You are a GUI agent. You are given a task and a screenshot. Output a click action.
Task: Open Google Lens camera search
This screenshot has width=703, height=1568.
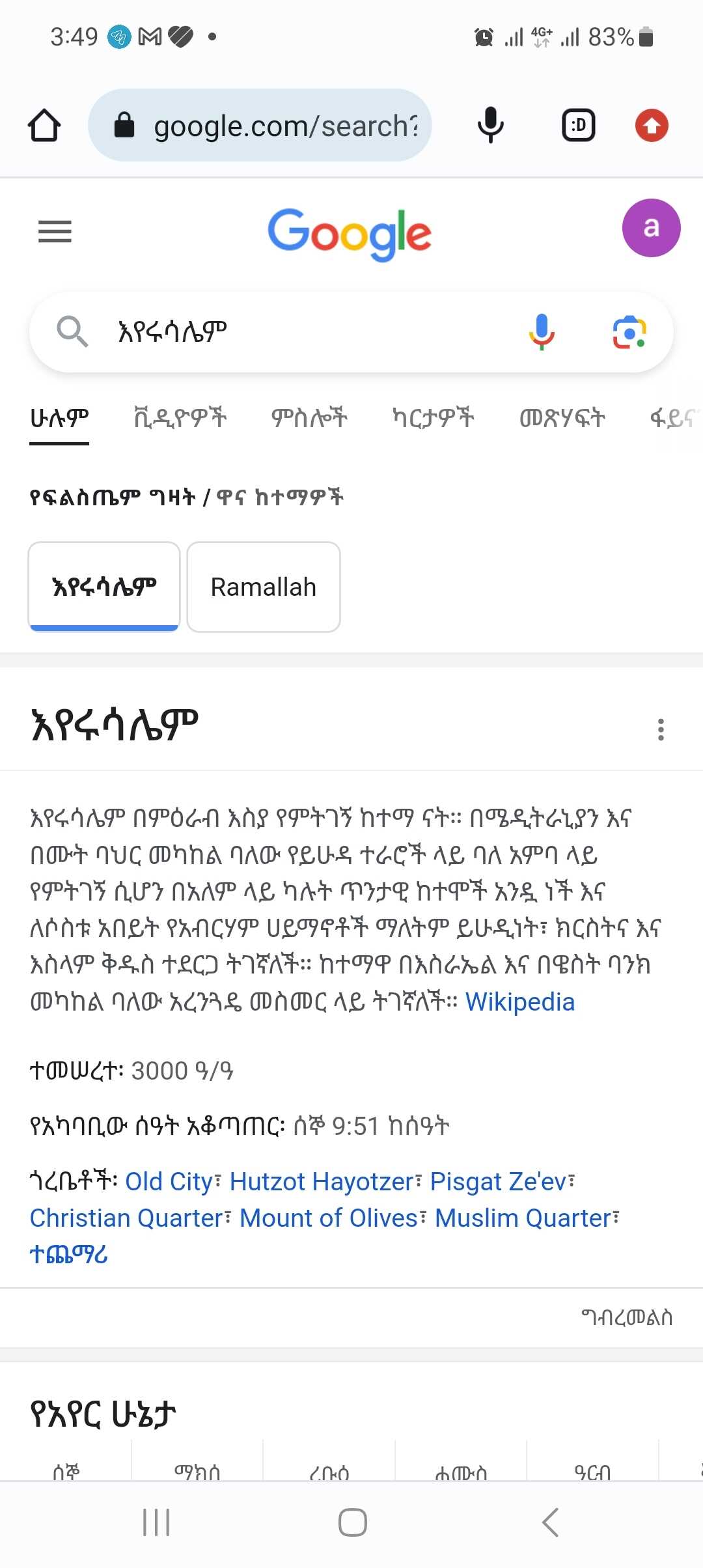point(629,332)
